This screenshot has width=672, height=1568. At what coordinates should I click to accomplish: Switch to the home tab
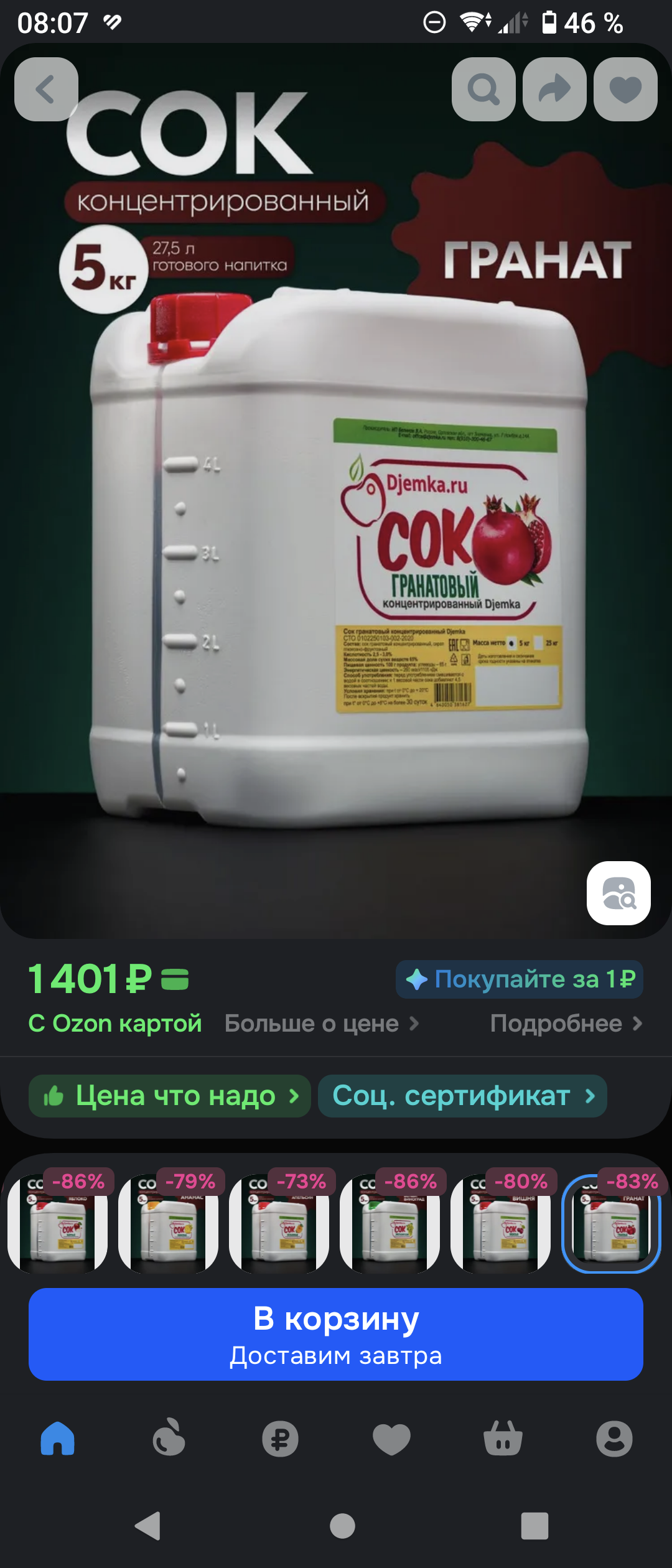click(57, 1439)
